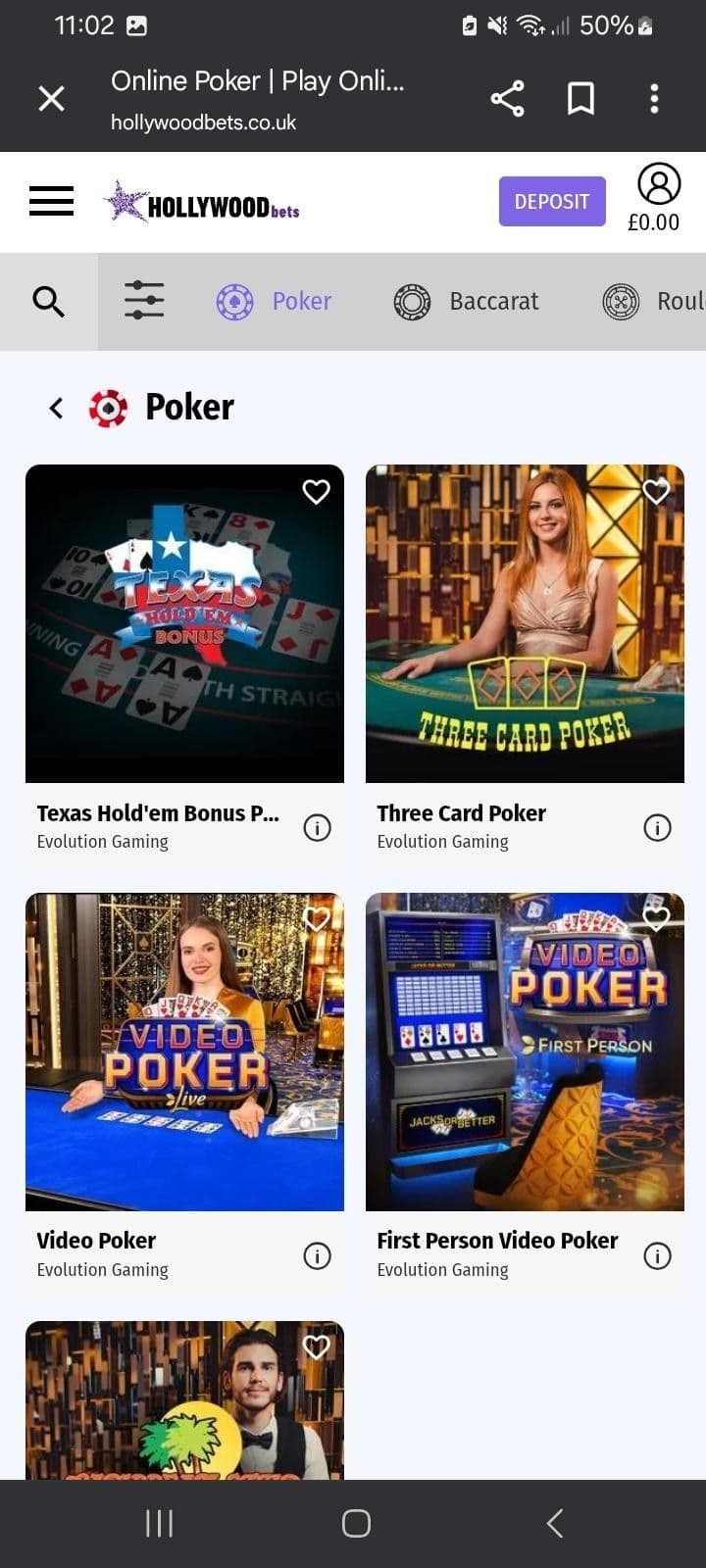Select the Baccarat chip icon

coord(412,302)
